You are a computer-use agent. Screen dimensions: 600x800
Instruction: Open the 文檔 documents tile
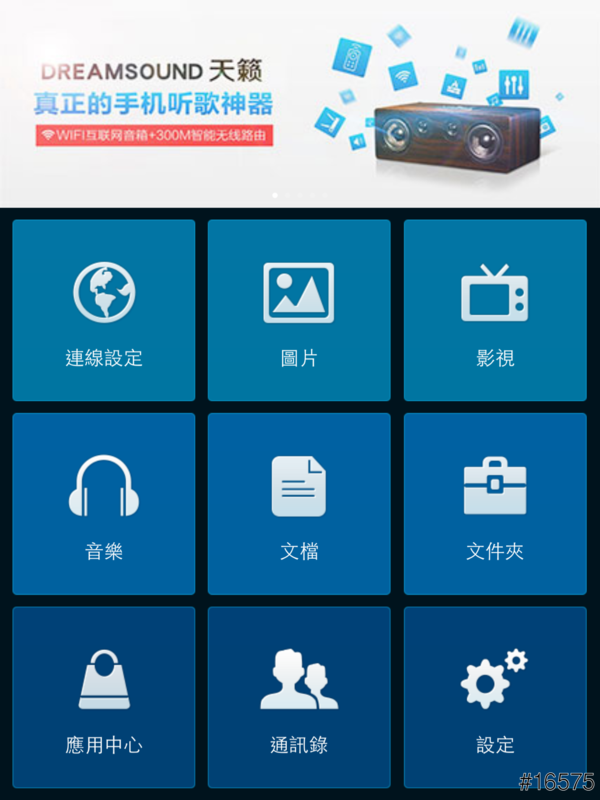coord(299,504)
